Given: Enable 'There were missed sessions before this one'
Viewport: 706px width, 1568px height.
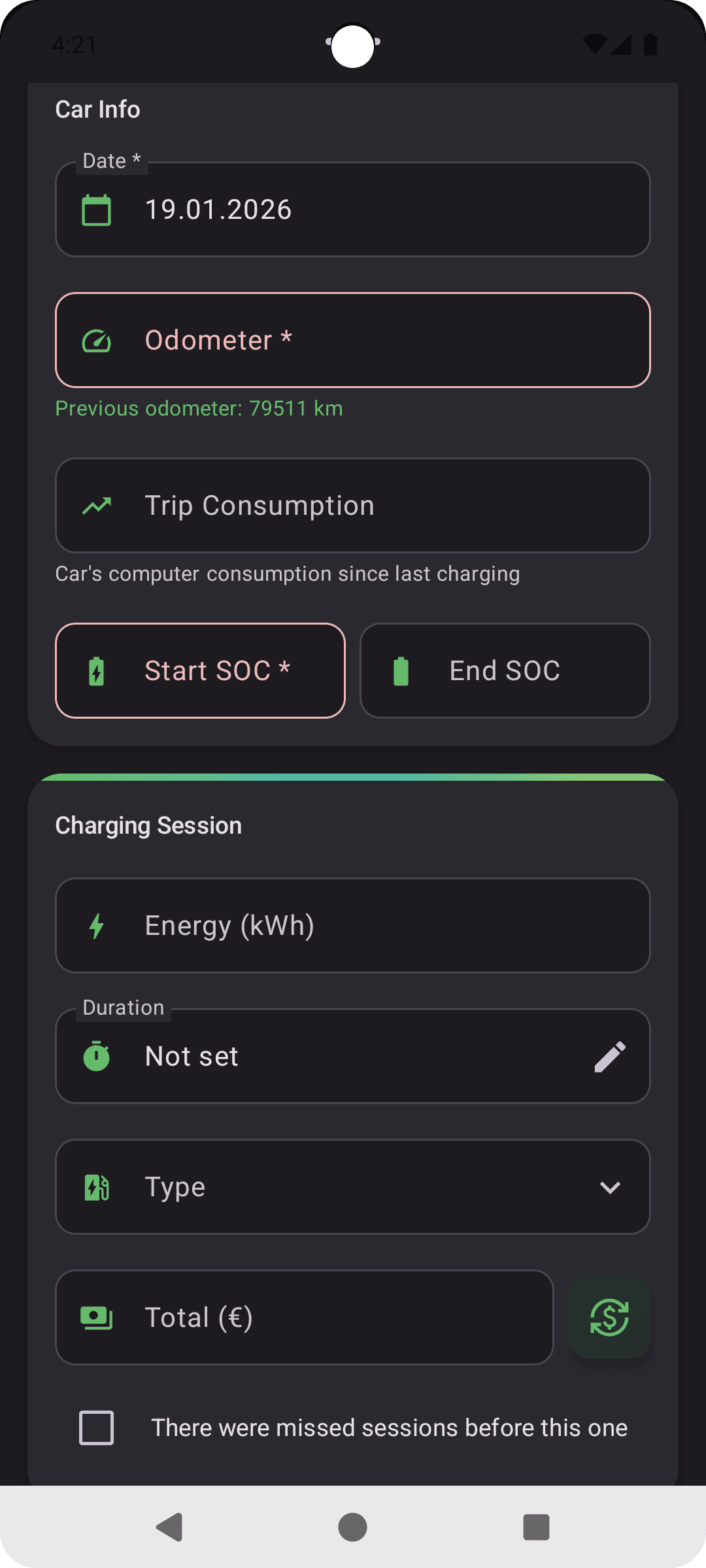Looking at the screenshot, I should 96,1428.
